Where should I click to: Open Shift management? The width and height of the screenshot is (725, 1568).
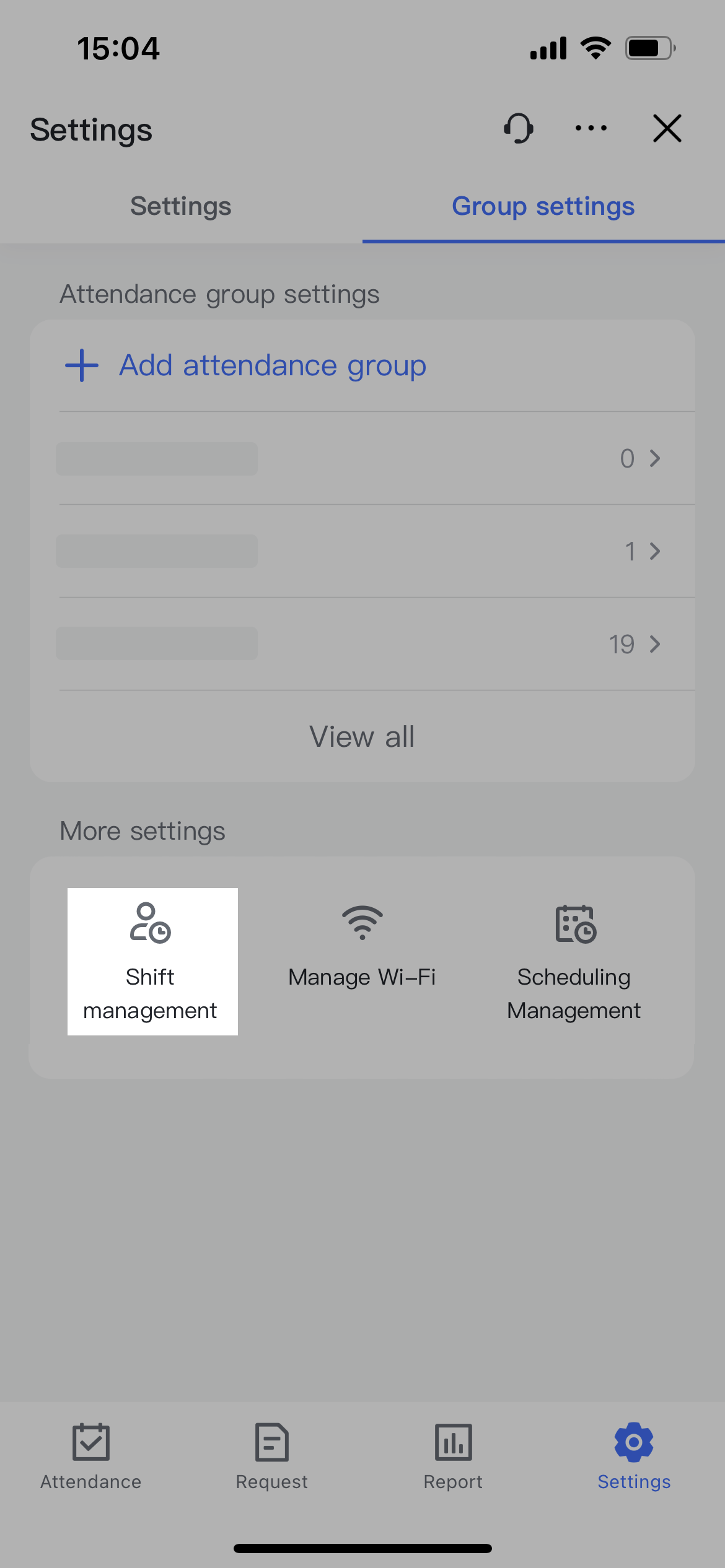(152, 961)
